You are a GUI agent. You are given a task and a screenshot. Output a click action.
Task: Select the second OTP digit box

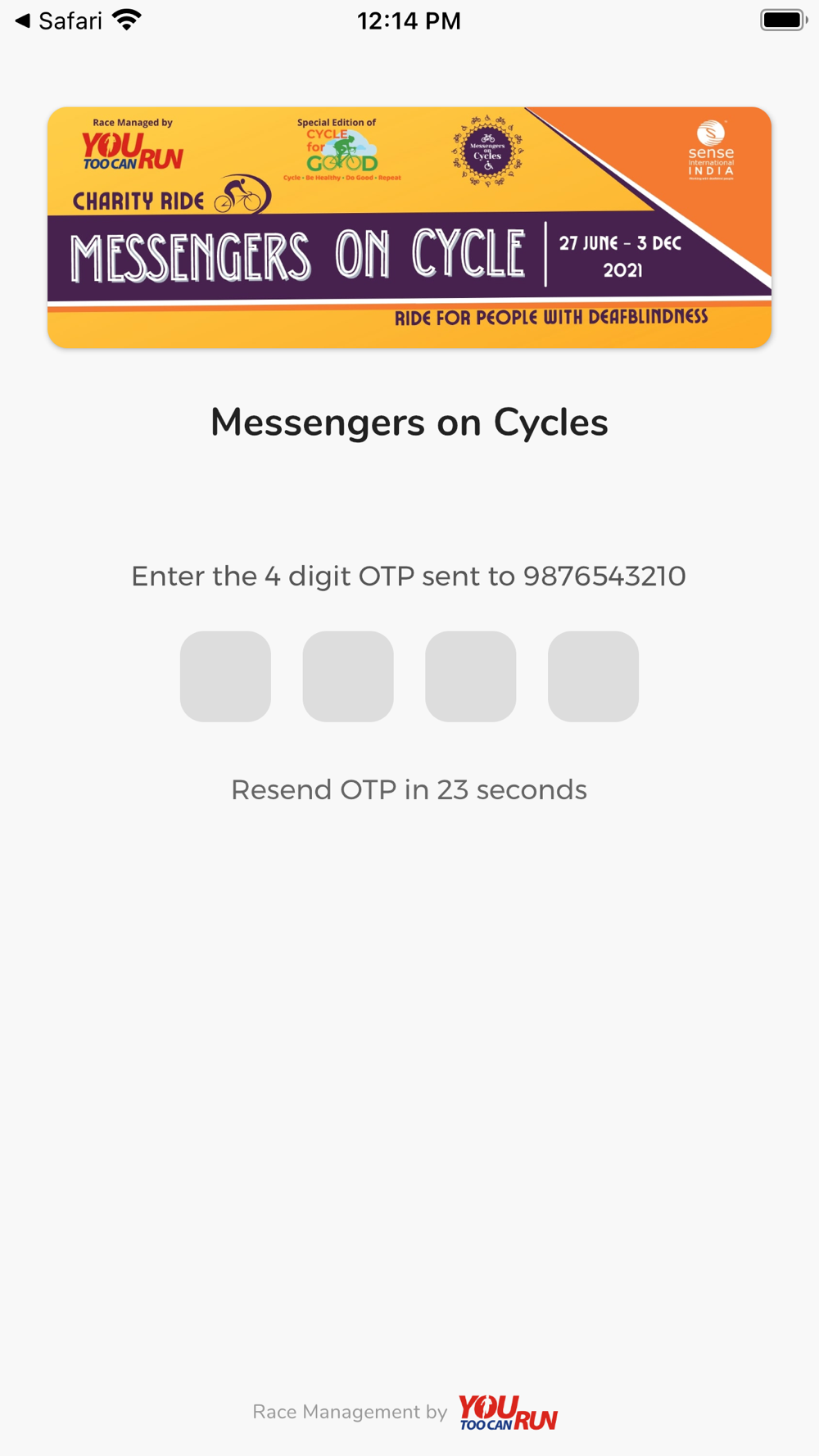coord(348,676)
